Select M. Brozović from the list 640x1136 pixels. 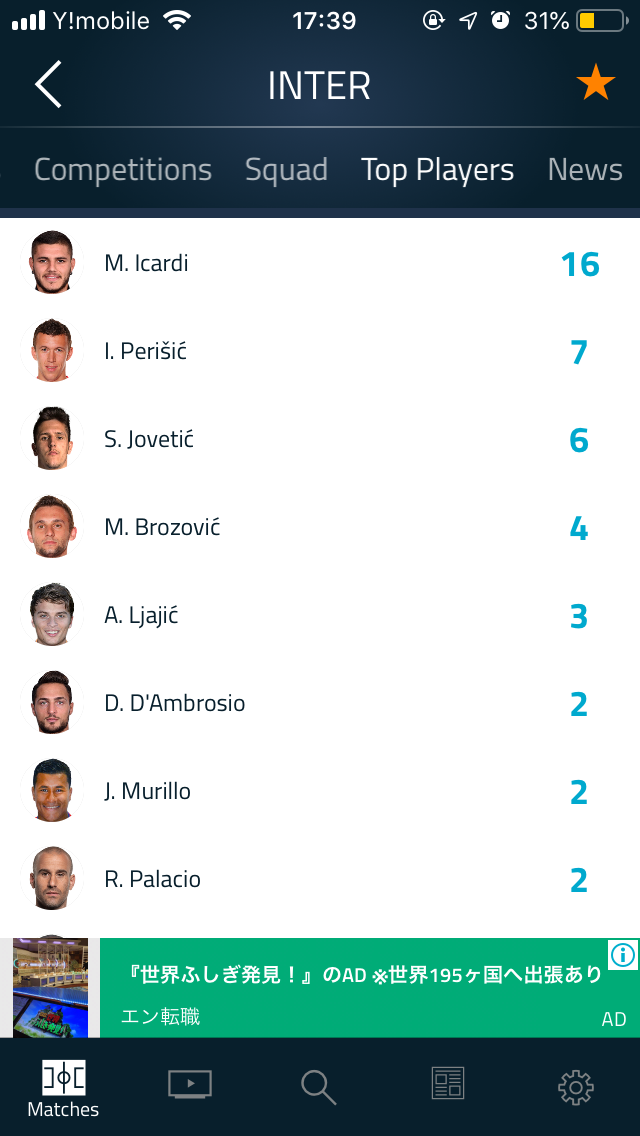pos(320,527)
